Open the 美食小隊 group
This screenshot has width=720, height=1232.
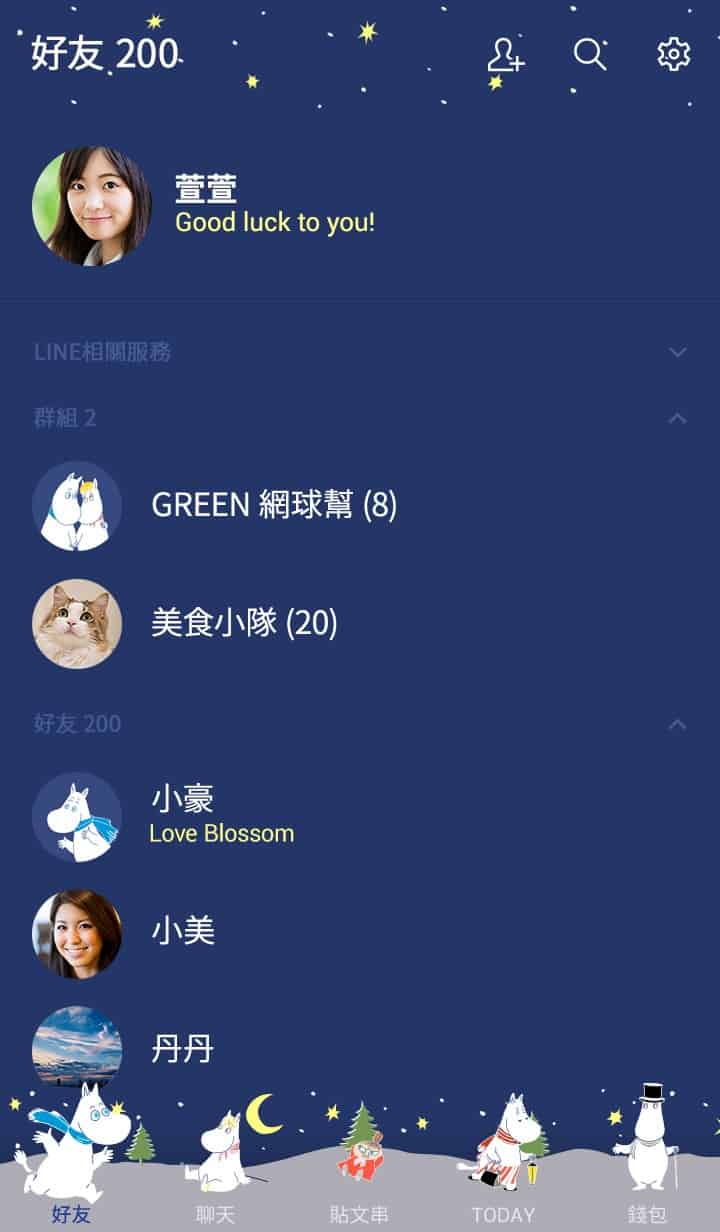tap(244, 623)
